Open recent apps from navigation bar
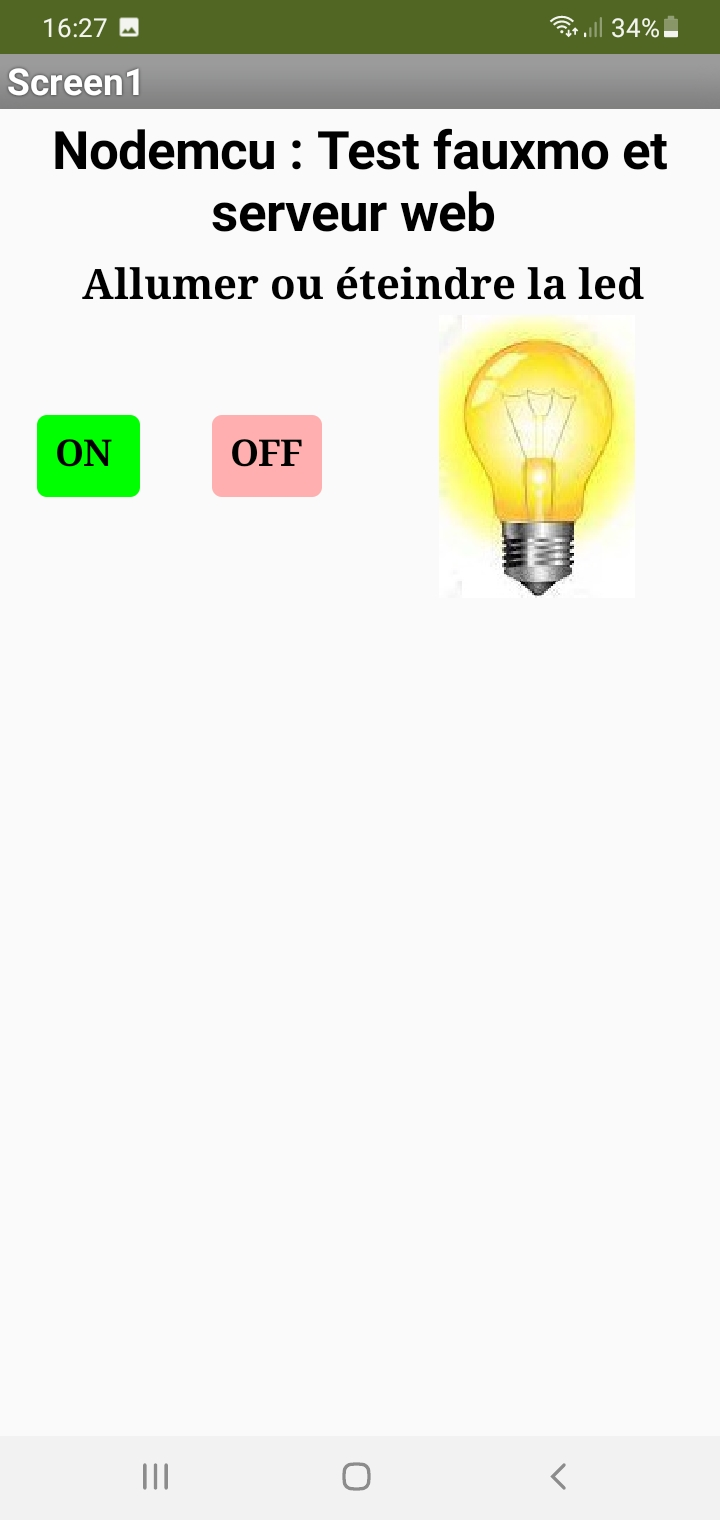Viewport: 720px width, 1520px height. (155, 1476)
